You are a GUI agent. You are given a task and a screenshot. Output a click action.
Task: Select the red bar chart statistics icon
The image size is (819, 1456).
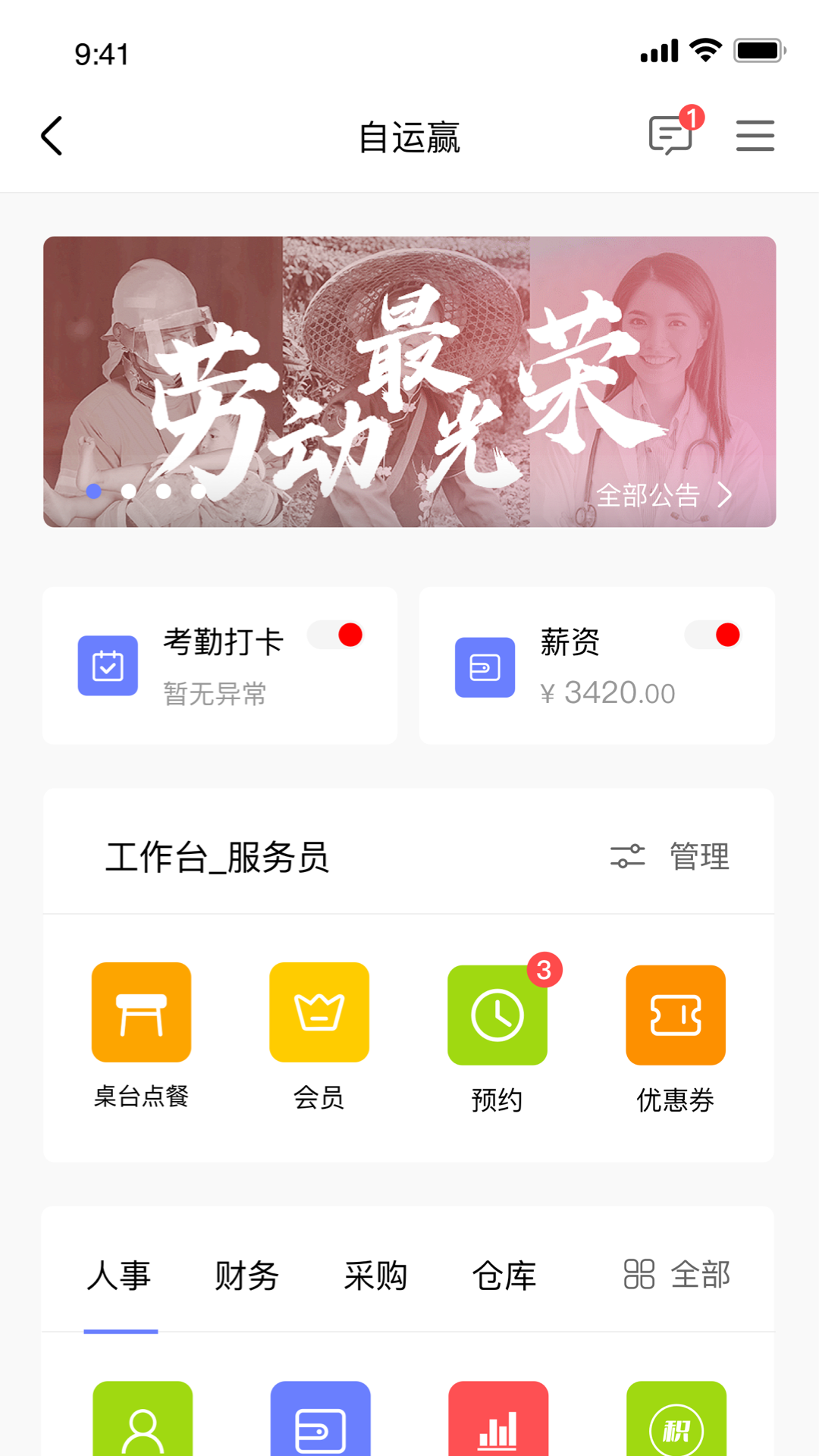pos(498,1424)
